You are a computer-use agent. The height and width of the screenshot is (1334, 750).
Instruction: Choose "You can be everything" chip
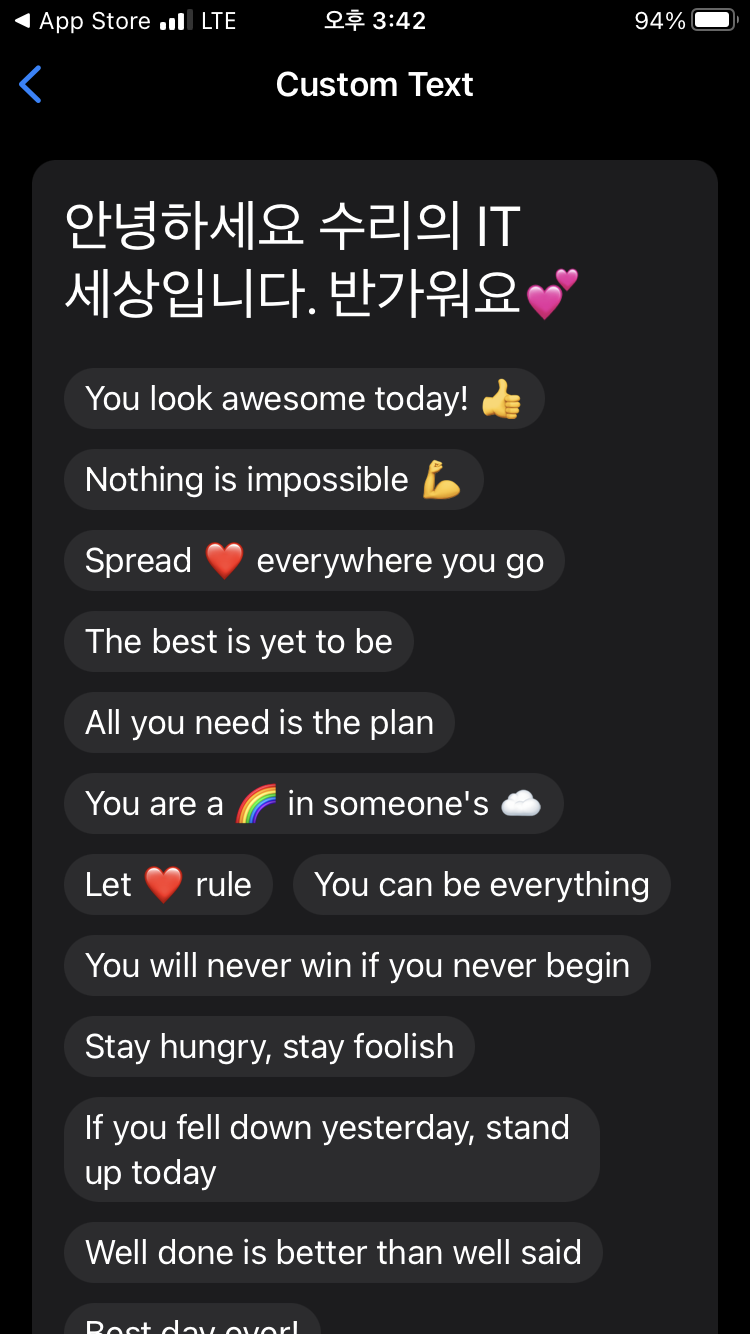point(481,885)
